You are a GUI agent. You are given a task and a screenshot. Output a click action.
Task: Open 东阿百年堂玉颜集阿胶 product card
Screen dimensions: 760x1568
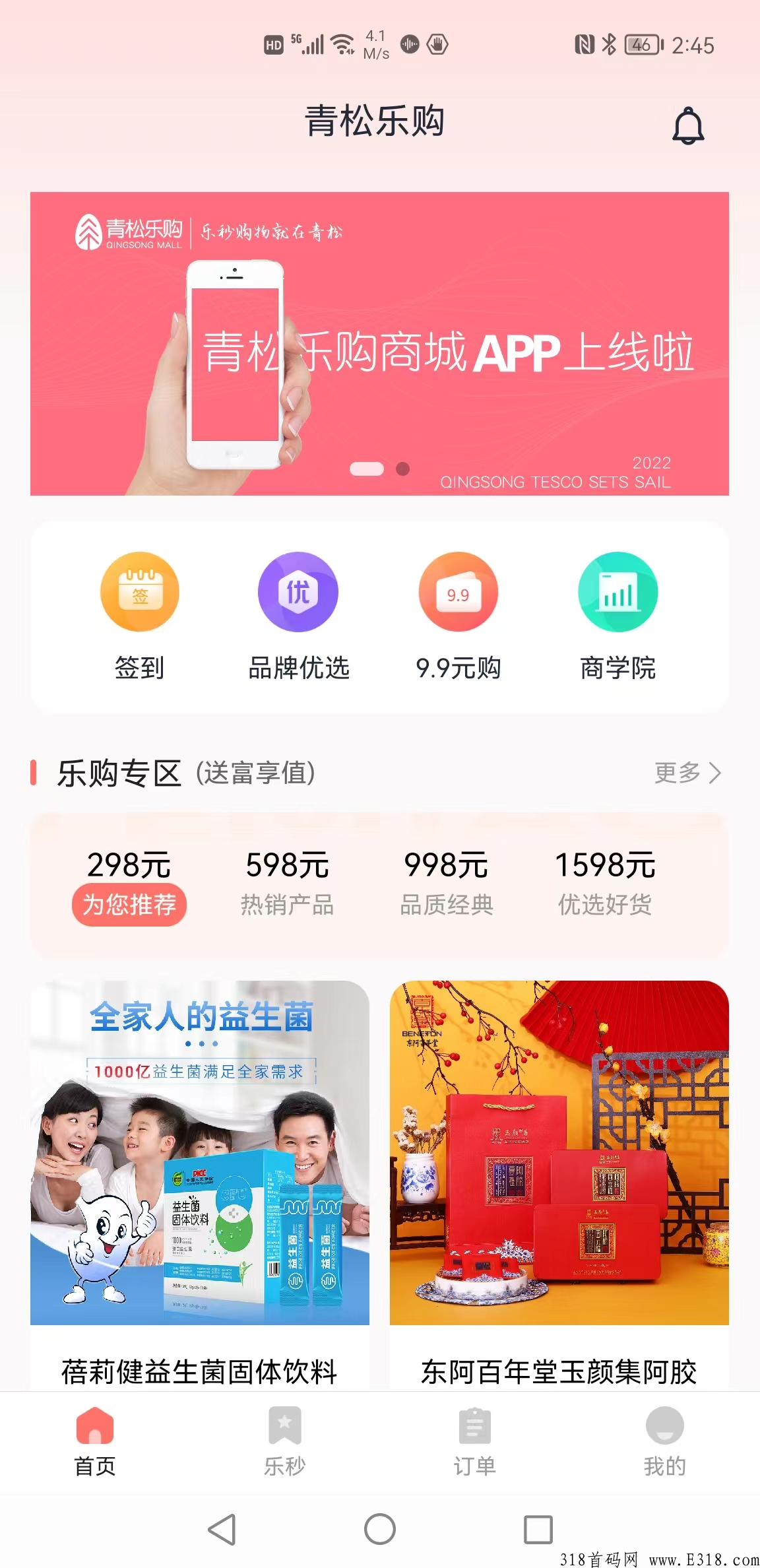tap(559, 1175)
